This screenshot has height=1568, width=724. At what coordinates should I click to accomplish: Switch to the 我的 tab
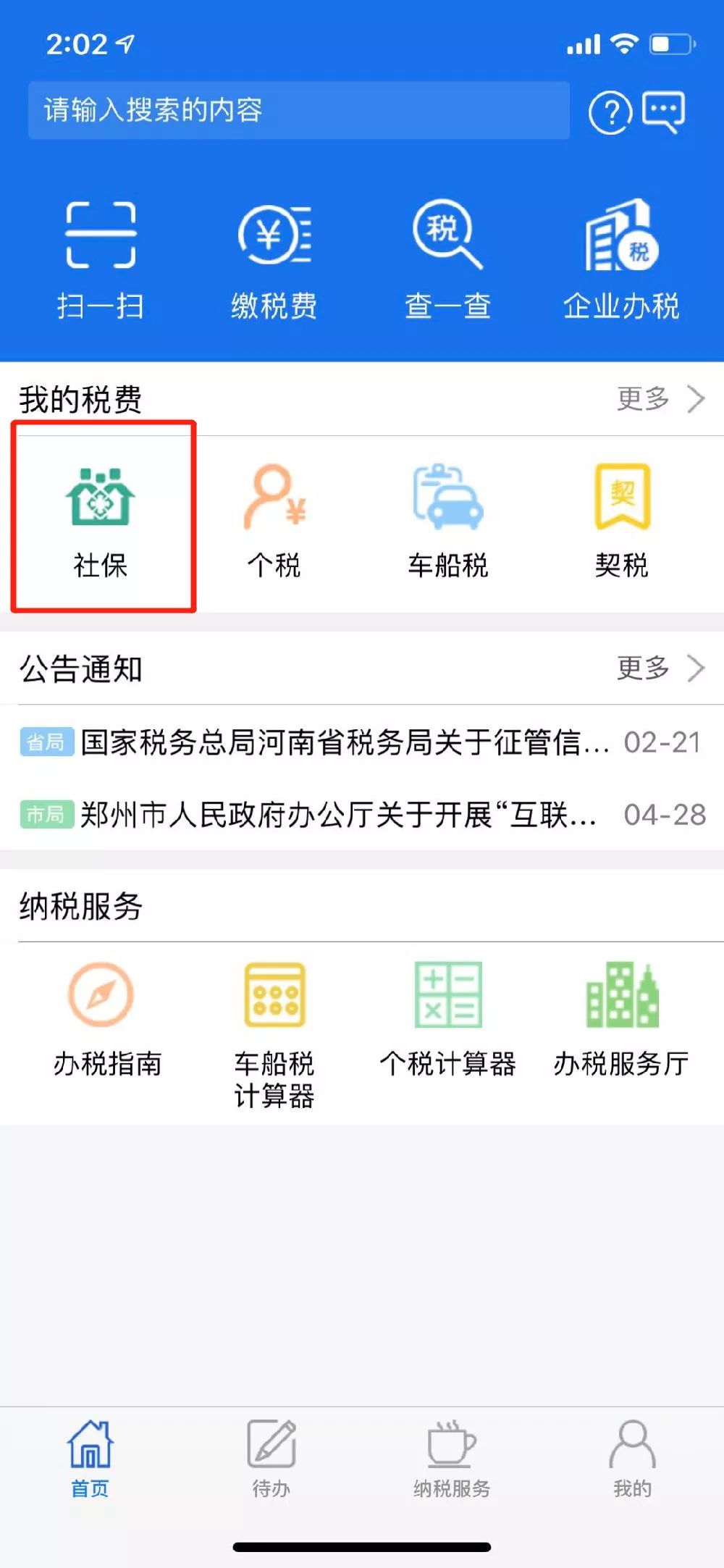[633, 1459]
